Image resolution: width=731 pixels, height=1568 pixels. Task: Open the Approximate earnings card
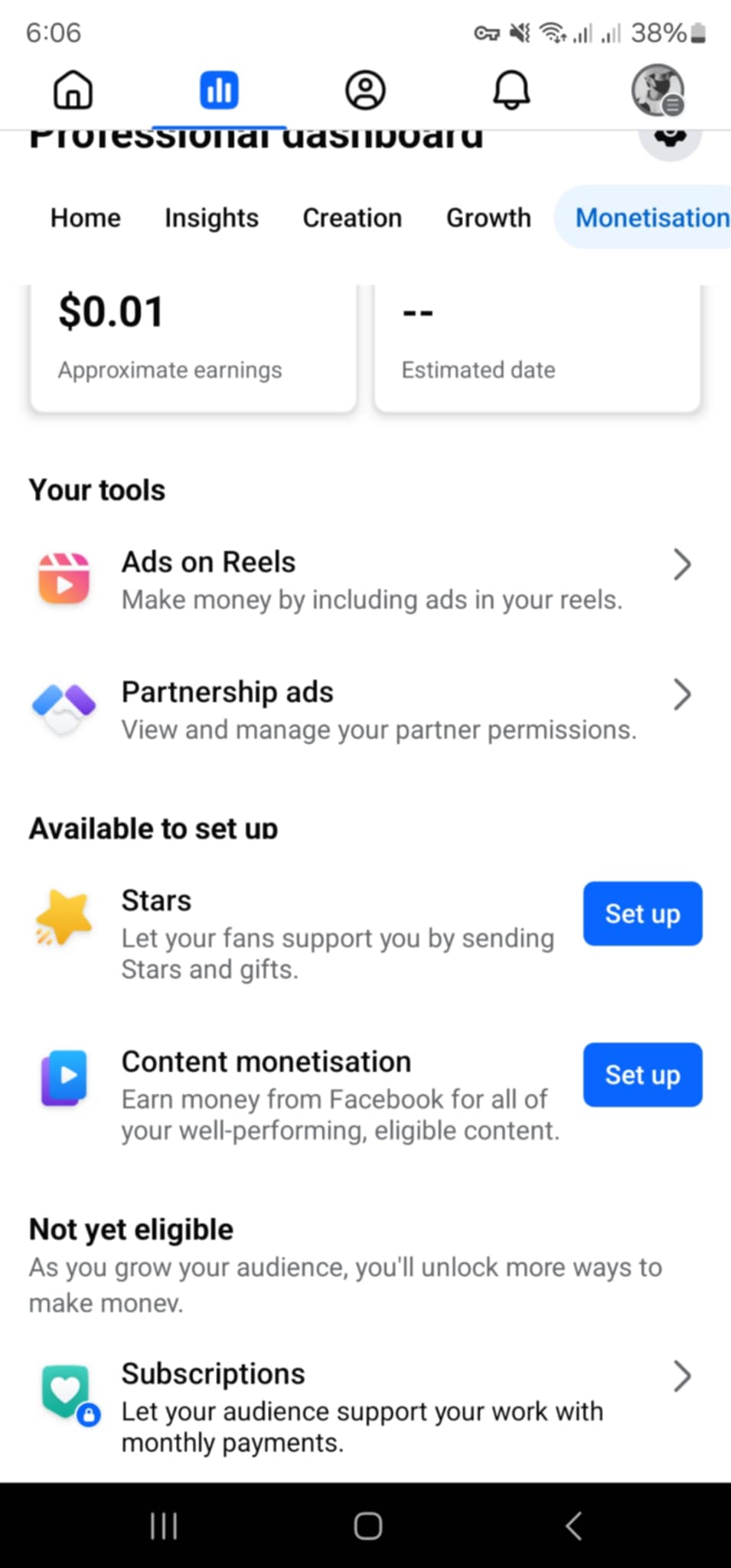click(193, 348)
